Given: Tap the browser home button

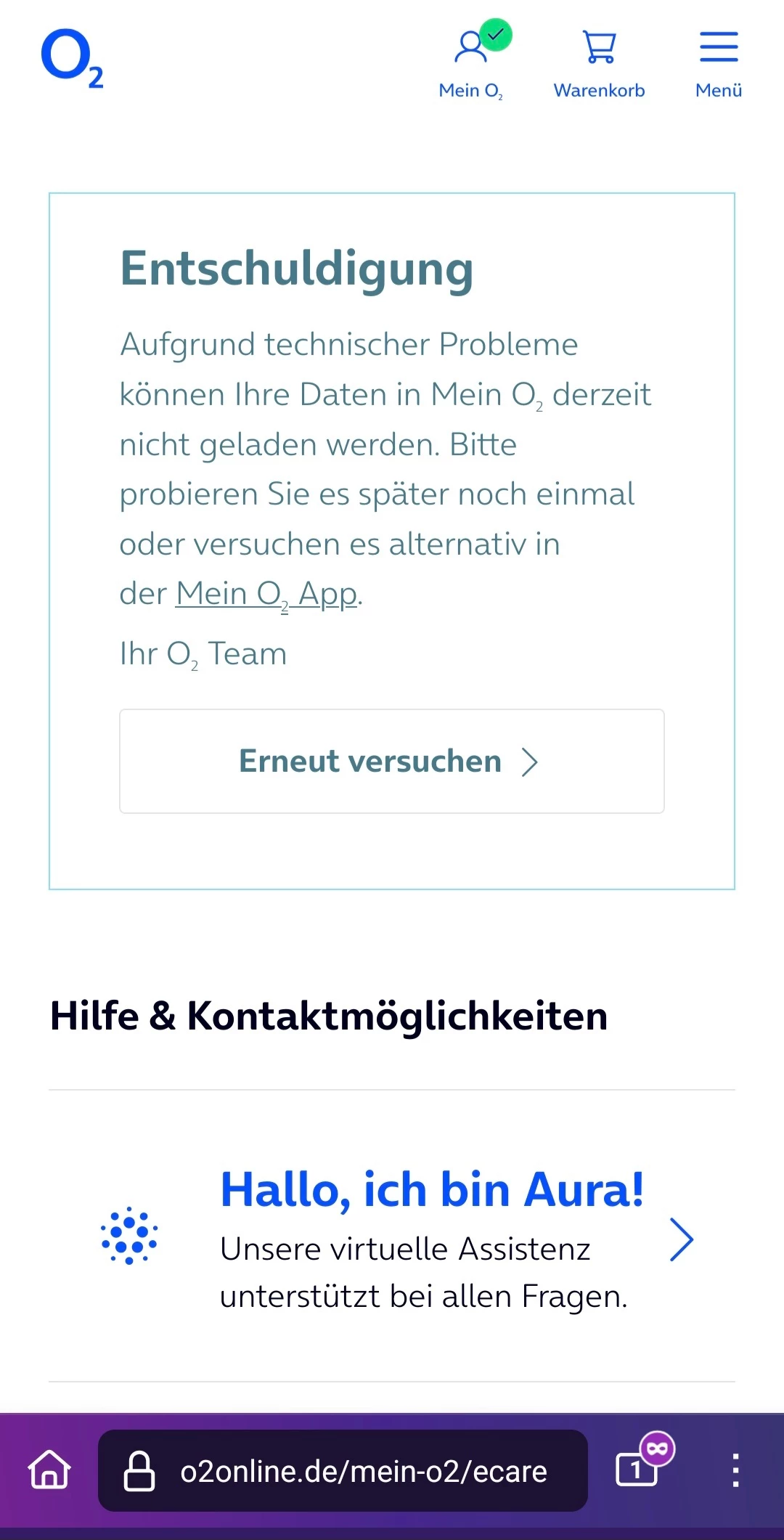Looking at the screenshot, I should 49,1470.
